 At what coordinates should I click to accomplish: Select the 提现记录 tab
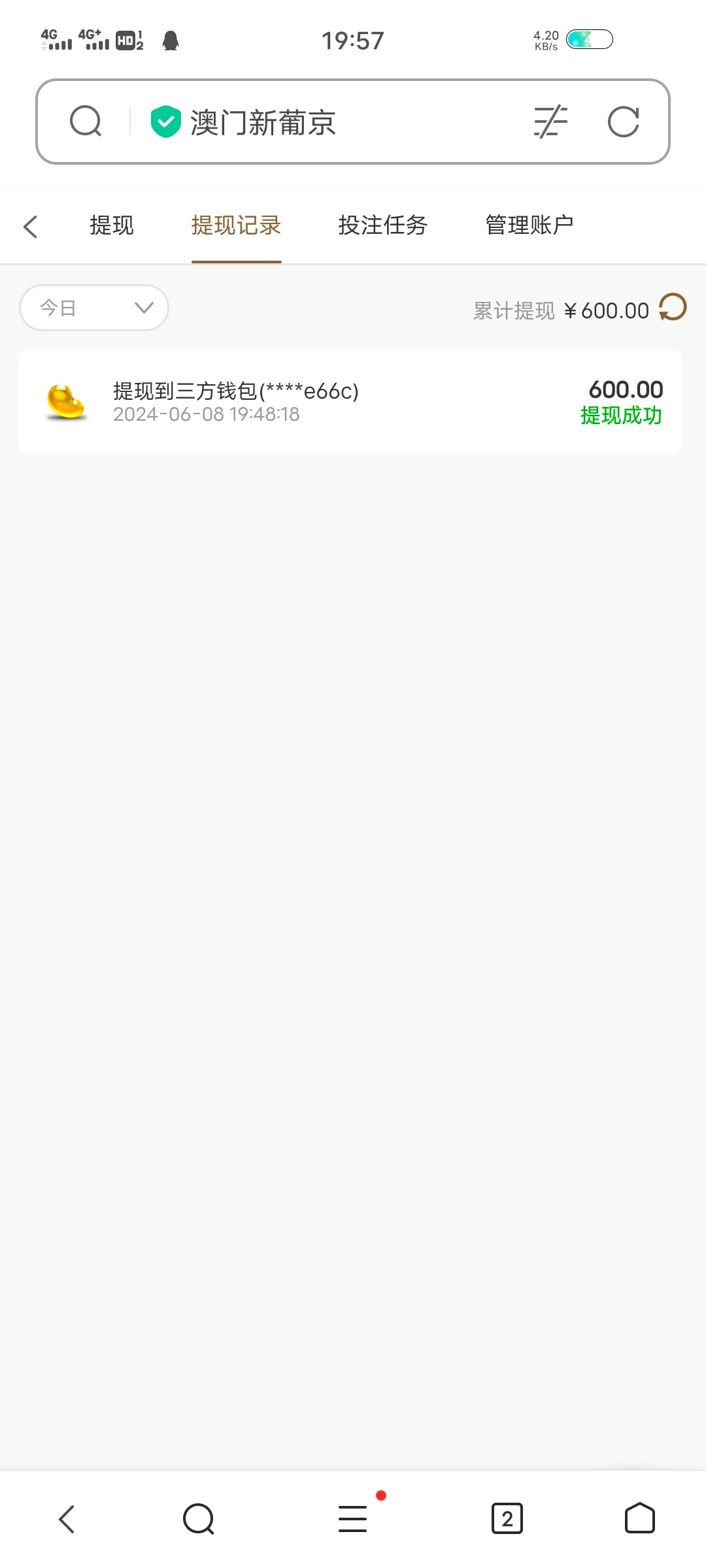(236, 225)
